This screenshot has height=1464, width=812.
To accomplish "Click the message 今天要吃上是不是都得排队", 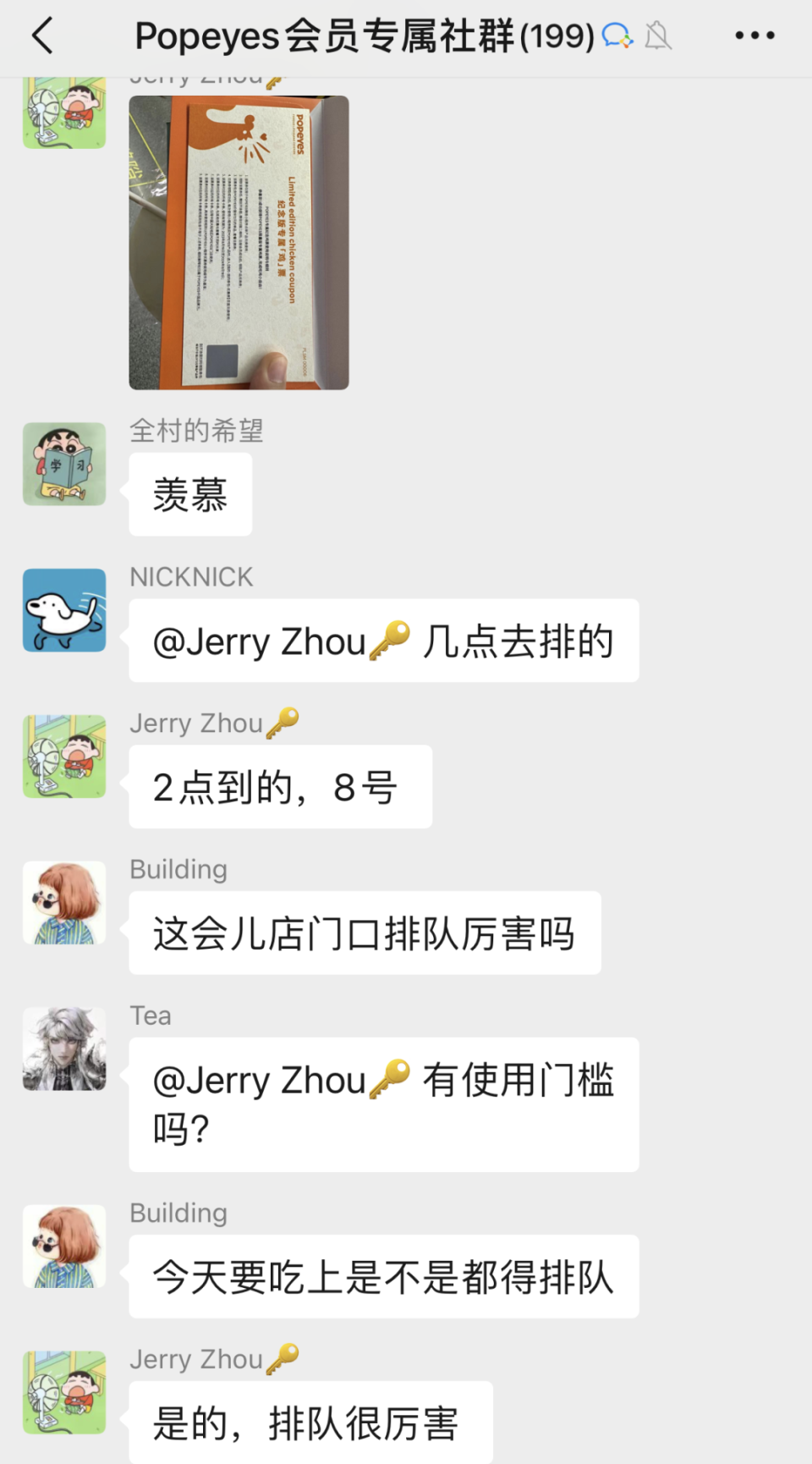I will point(383,1277).
